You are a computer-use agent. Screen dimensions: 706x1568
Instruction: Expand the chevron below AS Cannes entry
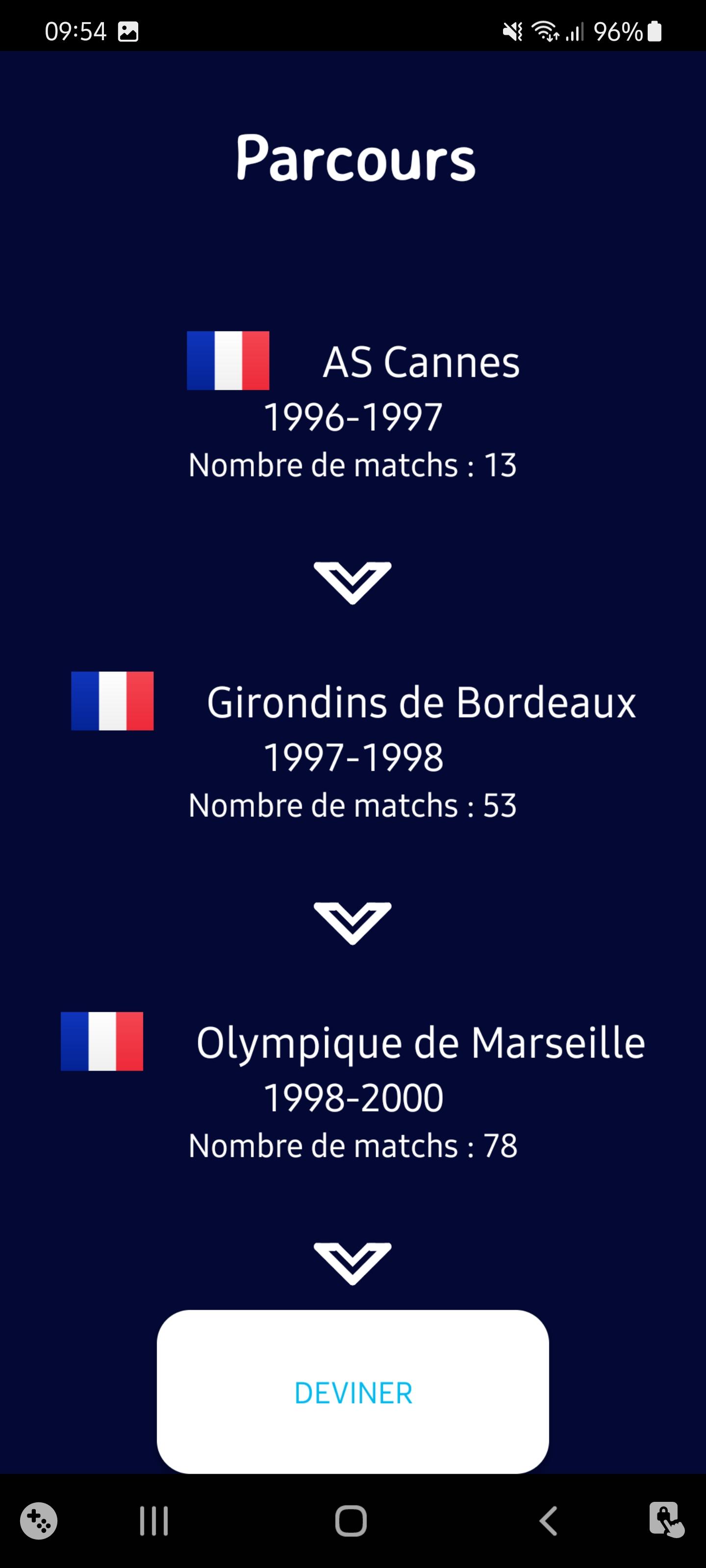point(352,582)
